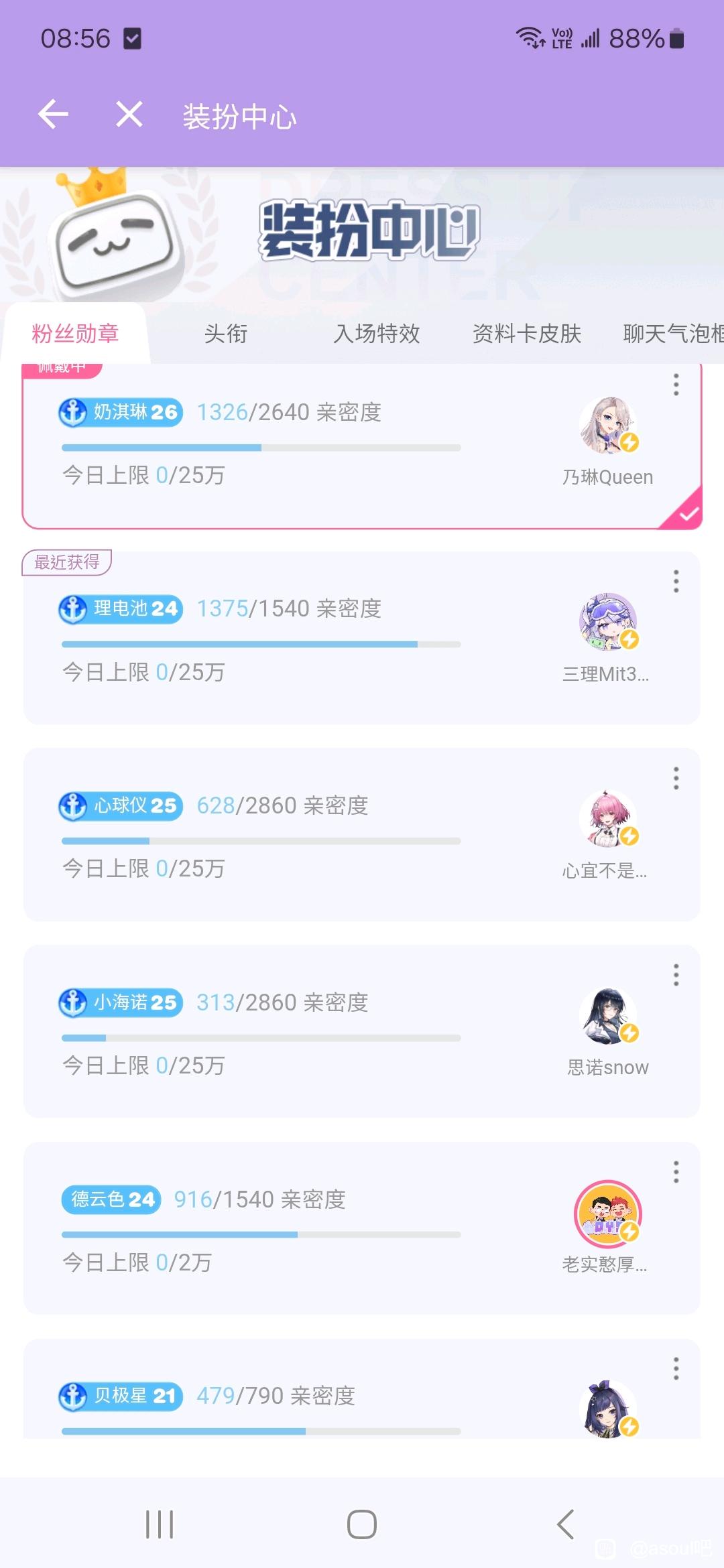The width and height of the screenshot is (724, 1568).
Task: Pick the 小海诺 25 fan medal
Action: click(302, 1033)
